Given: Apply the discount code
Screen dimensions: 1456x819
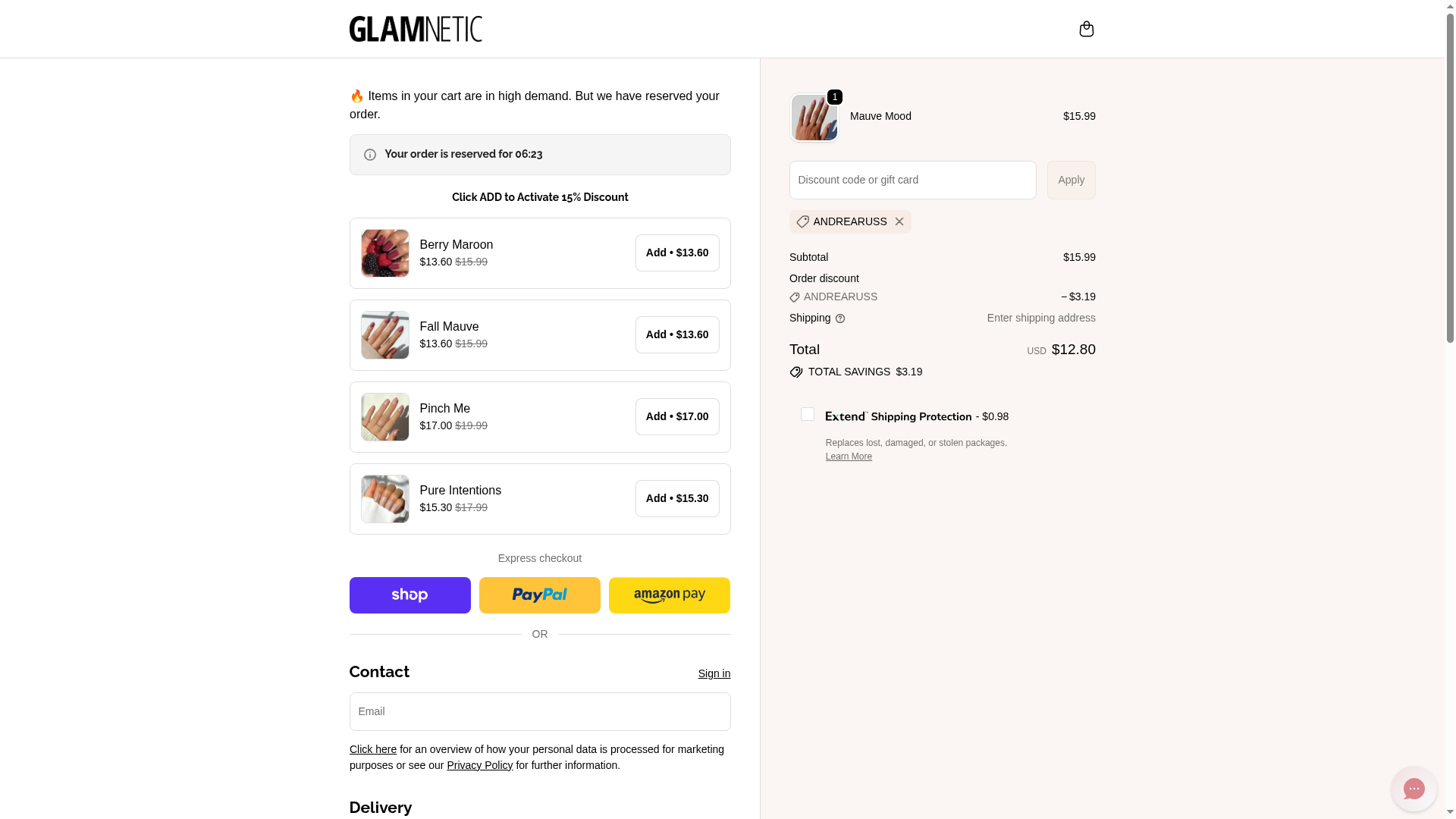Looking at the screenshot, I should coord(1071,180).
